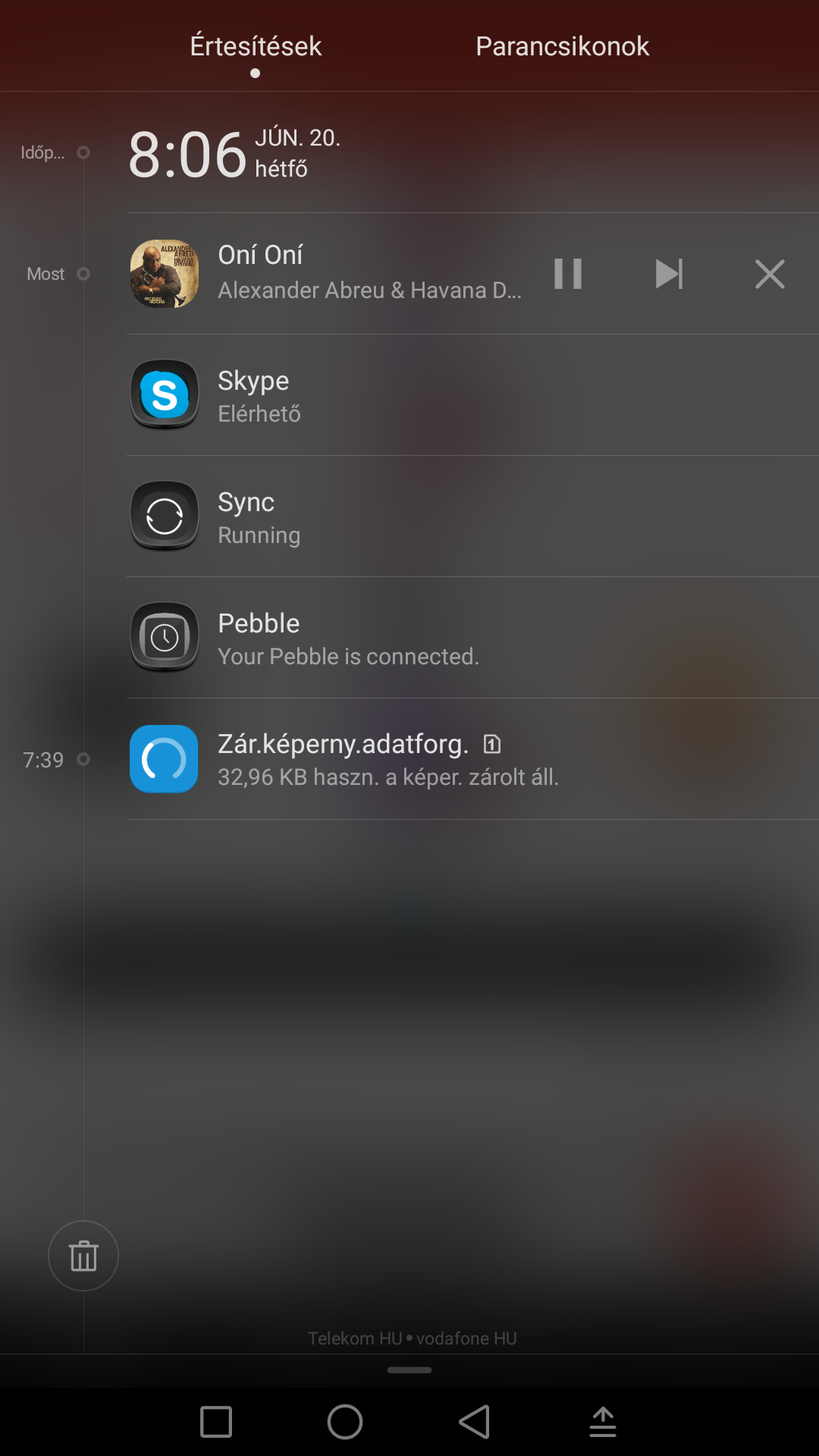
Task: Go to the home screen
Action: [345, 1422]
